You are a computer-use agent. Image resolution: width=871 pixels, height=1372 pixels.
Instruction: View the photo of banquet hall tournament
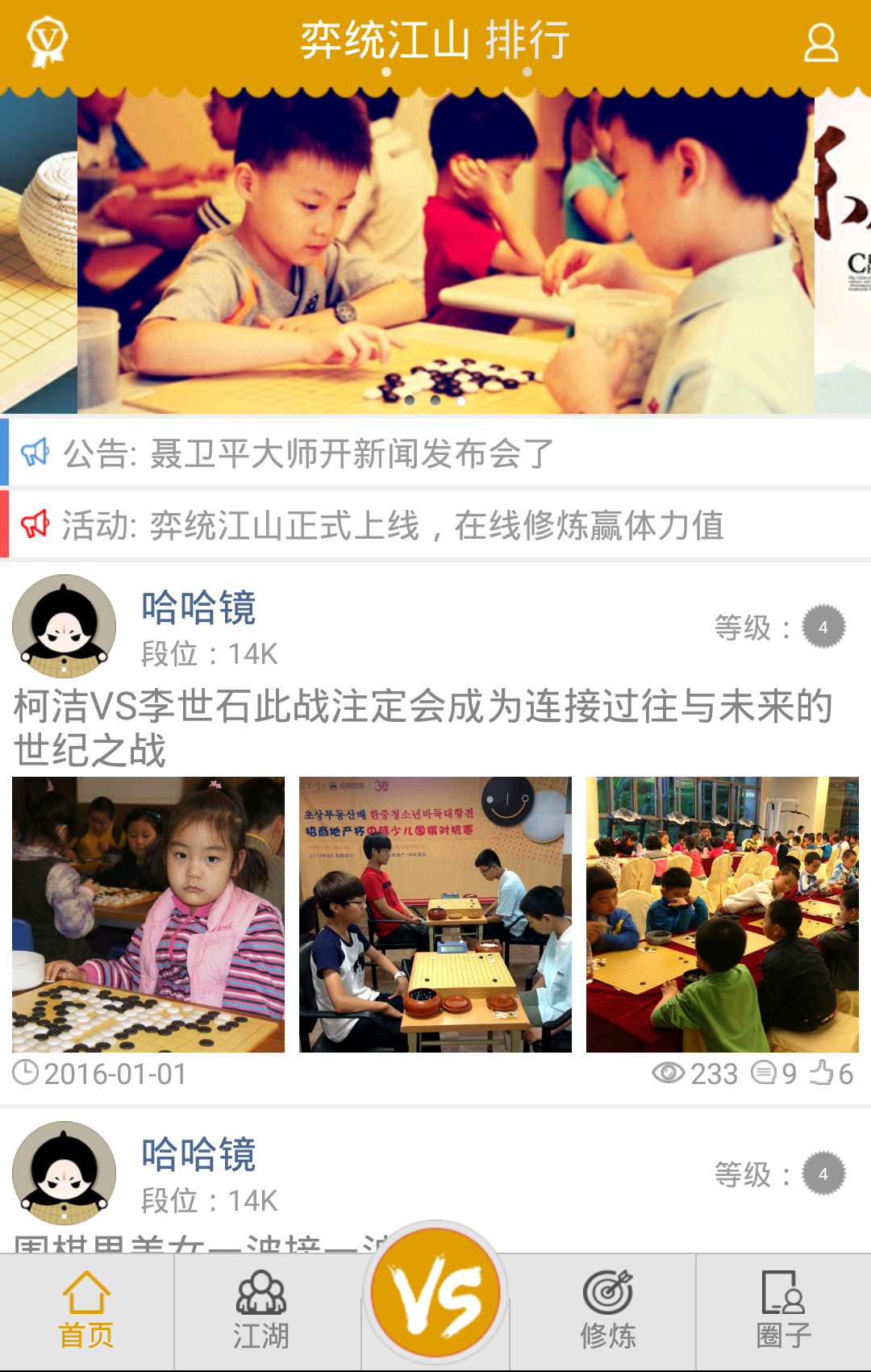pyautogui.click(x=722, y=914)
